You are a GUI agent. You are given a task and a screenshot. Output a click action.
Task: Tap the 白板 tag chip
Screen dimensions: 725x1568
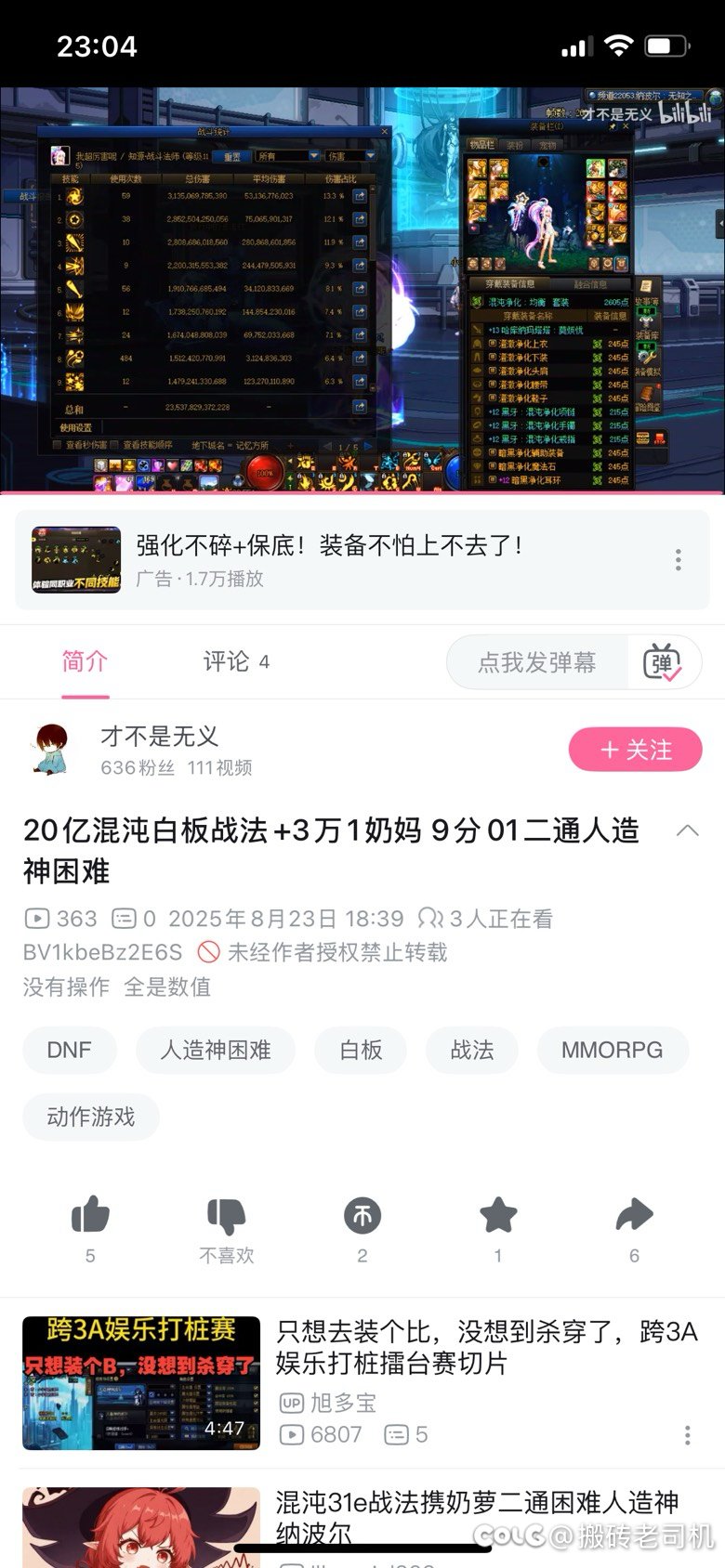[361, 1050]
